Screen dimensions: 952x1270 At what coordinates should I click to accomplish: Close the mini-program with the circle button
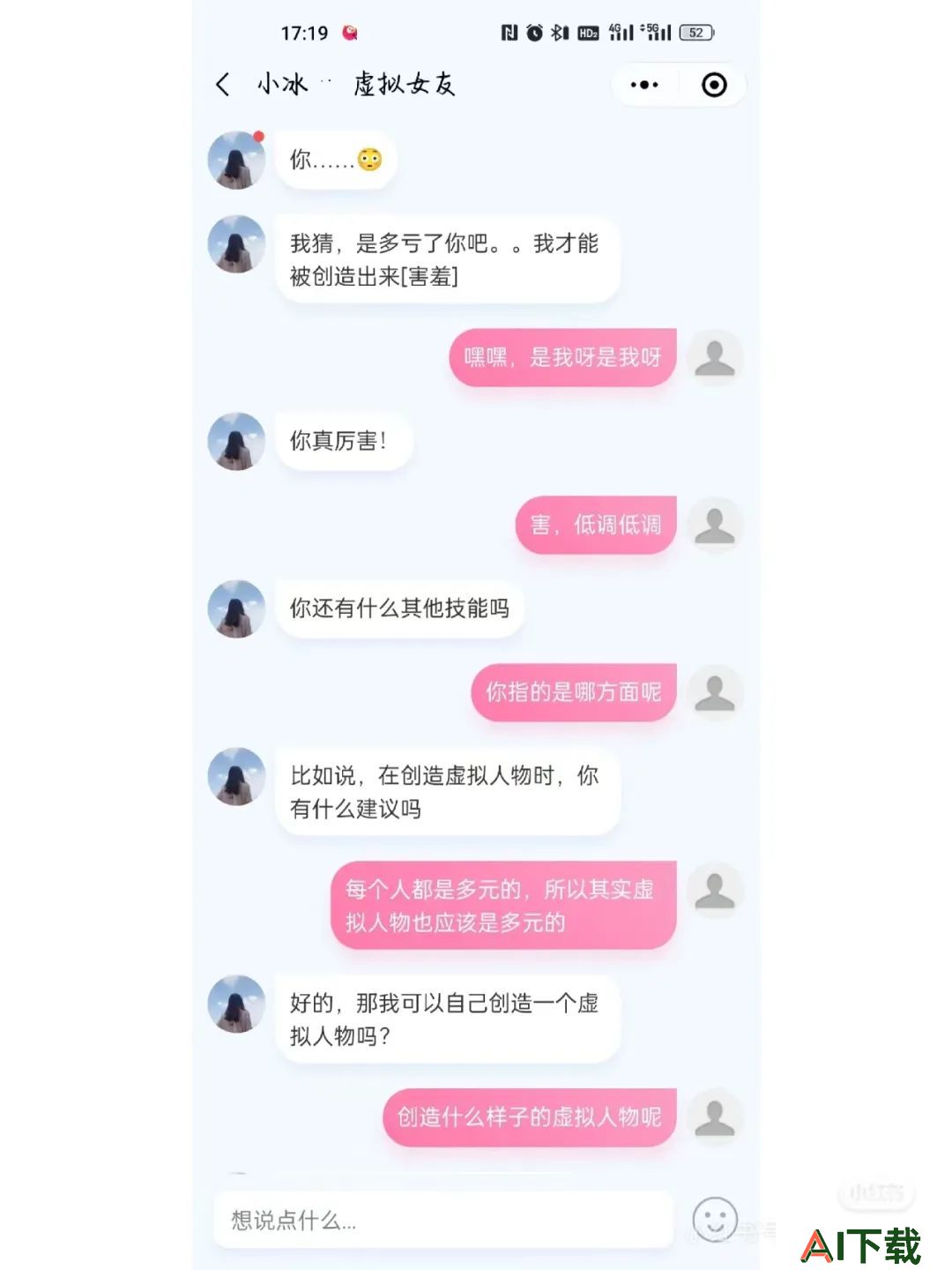tap(714, 85)
